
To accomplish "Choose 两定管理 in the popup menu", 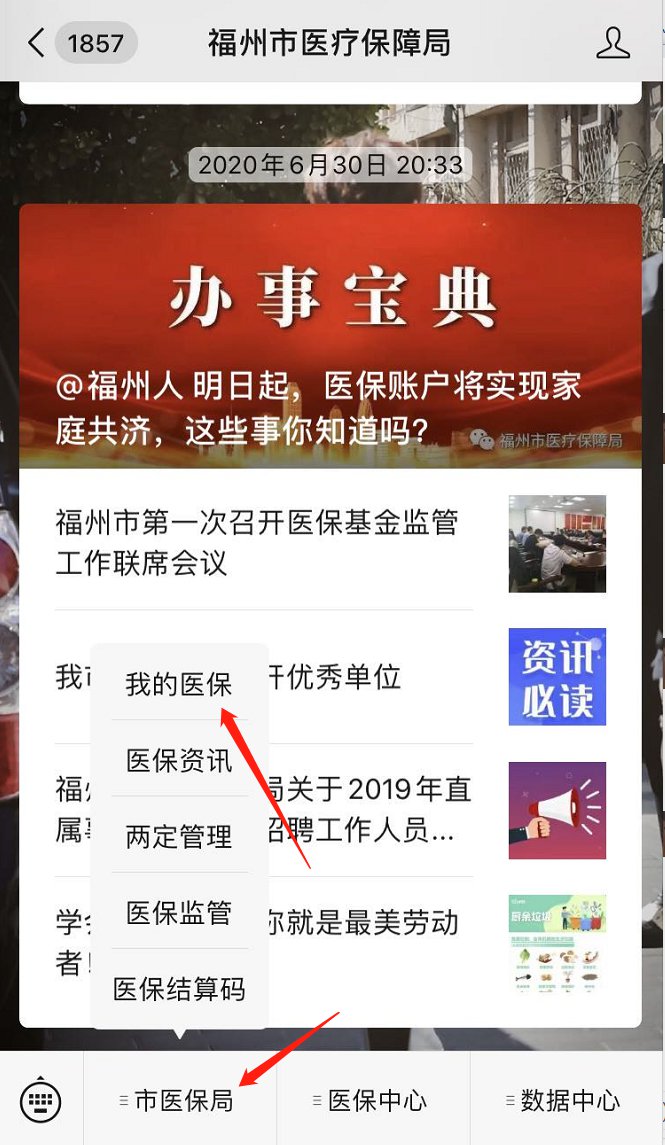I will pos(179,836).
